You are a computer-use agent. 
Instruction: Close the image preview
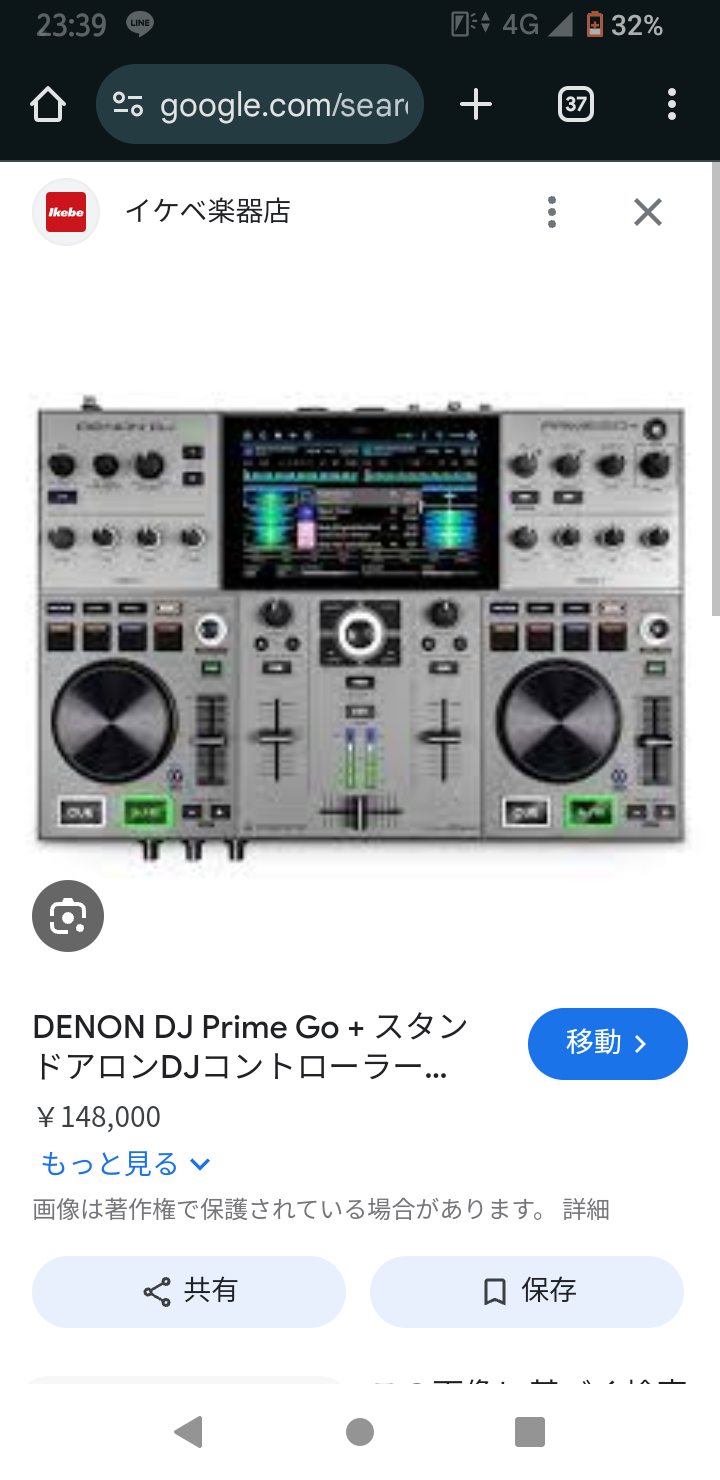coord(648,212)
